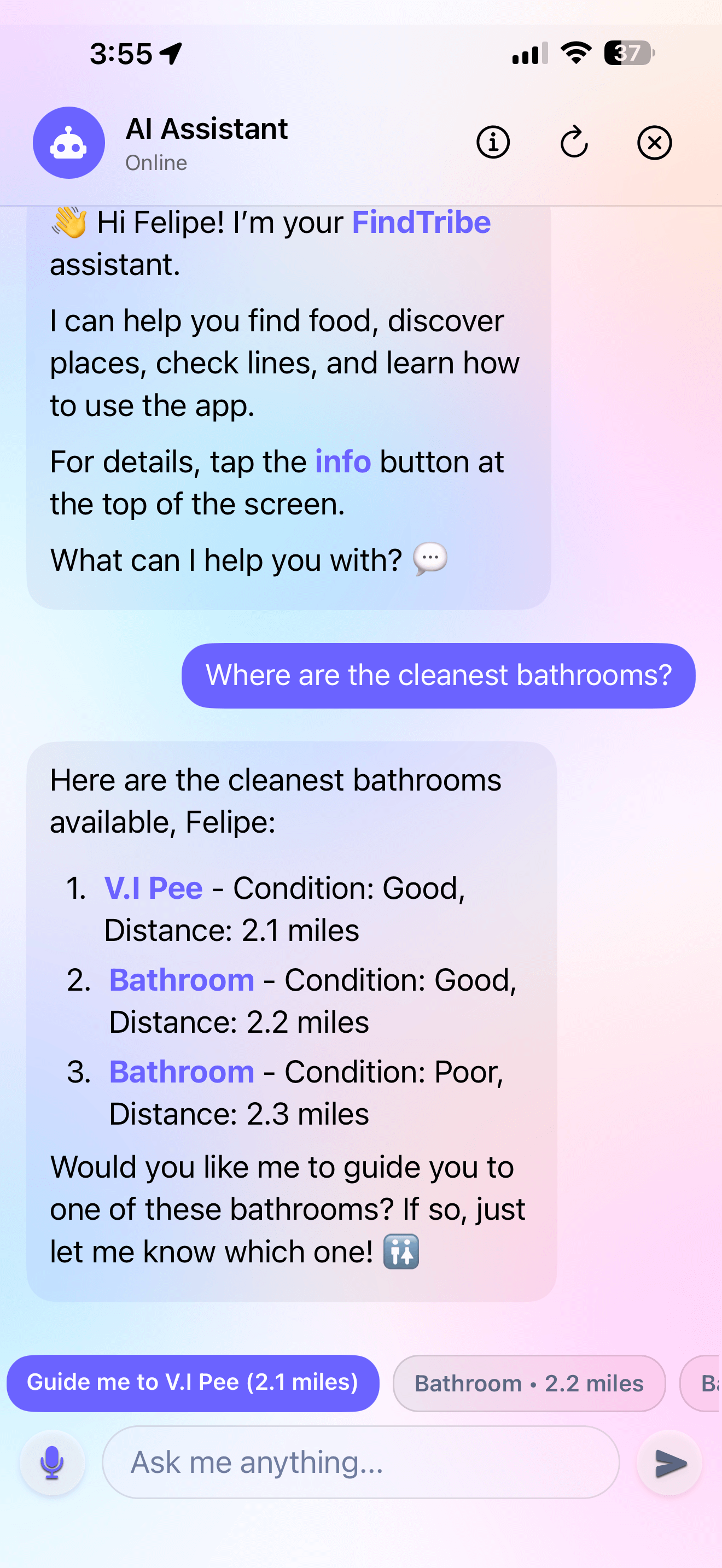The width and height of the screenshot is (722, 1568).
Task: Close the AI Assistant chat
Action: tap(654, 143)
